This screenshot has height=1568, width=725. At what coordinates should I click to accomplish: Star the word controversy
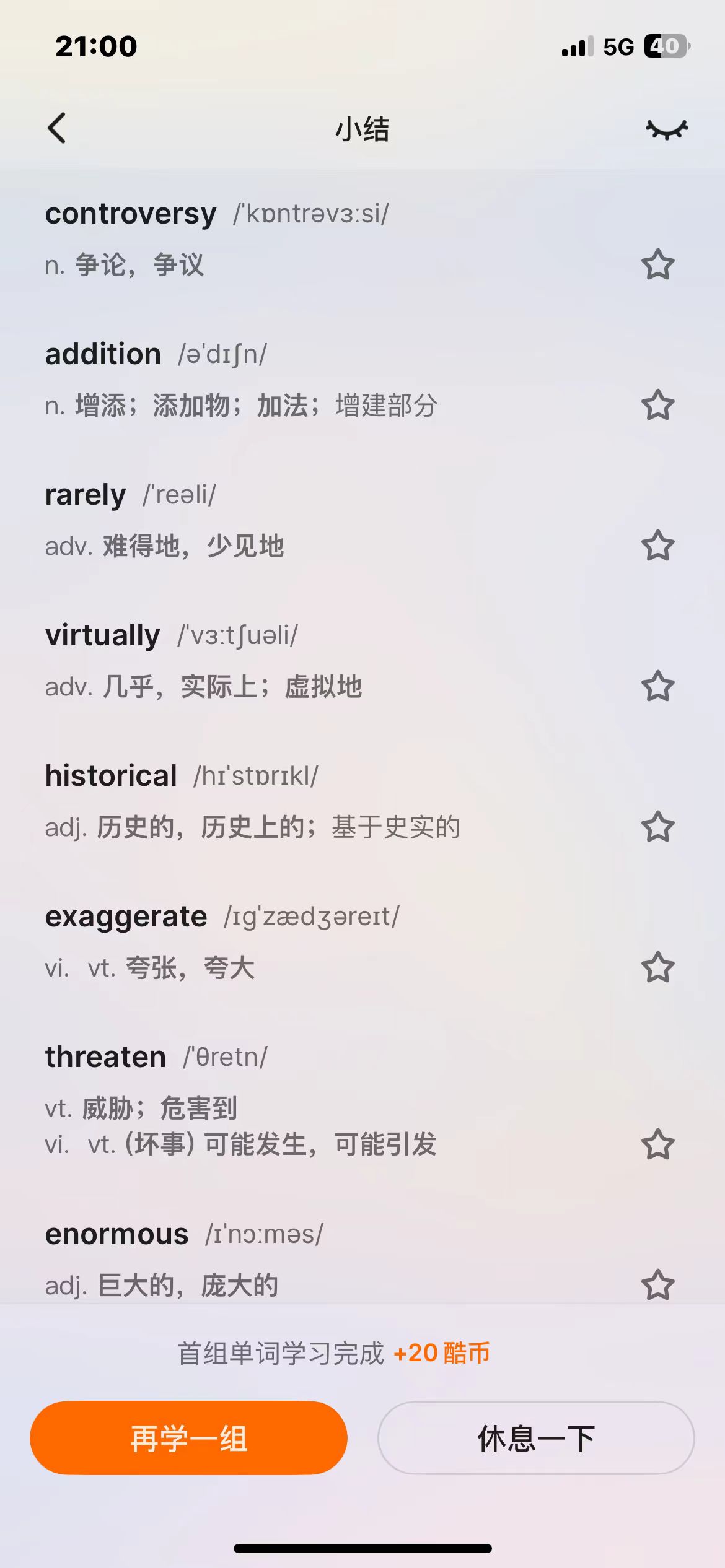(x=657, y=265)
